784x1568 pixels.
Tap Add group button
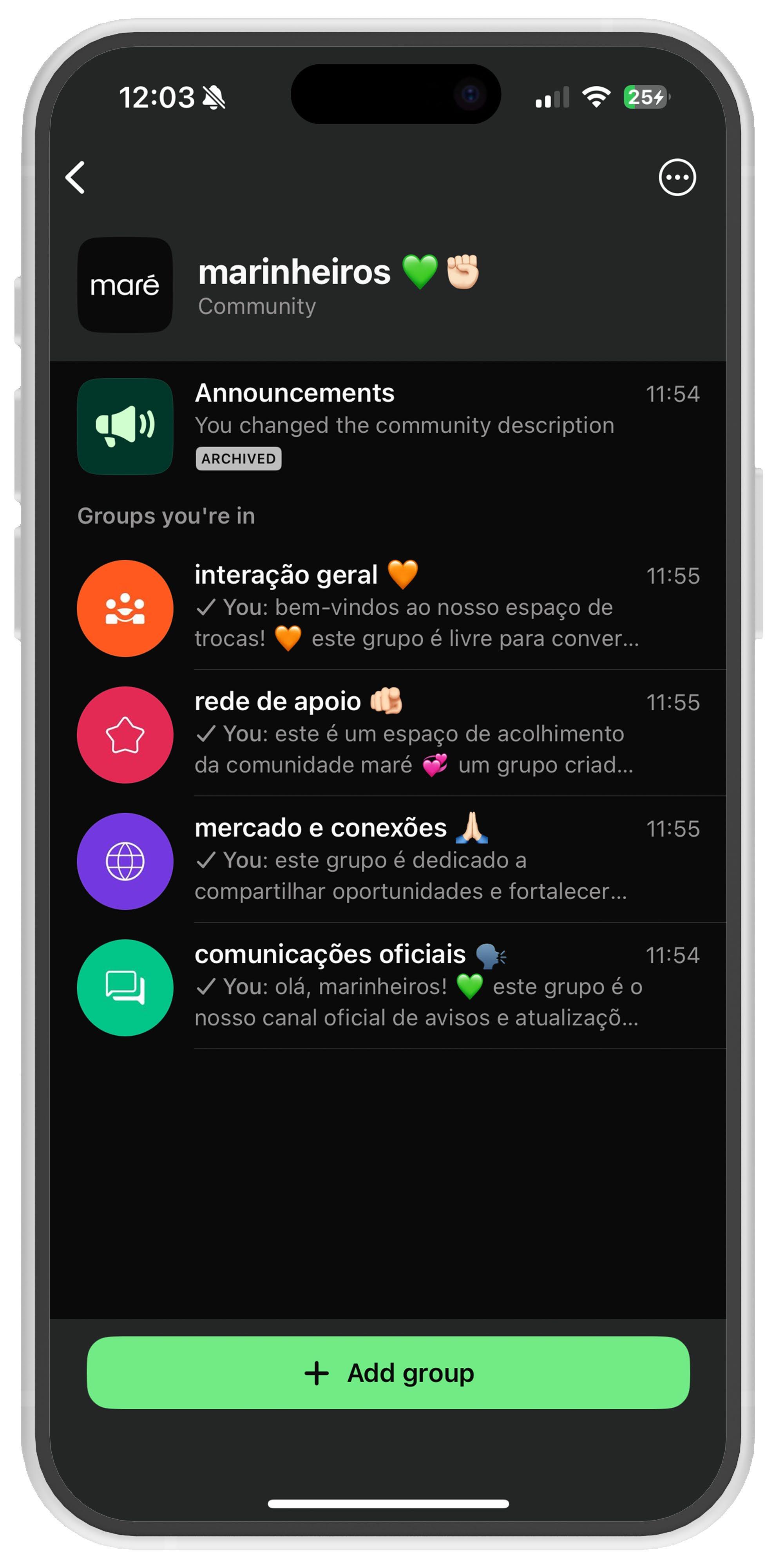(x=388, y=1373)
